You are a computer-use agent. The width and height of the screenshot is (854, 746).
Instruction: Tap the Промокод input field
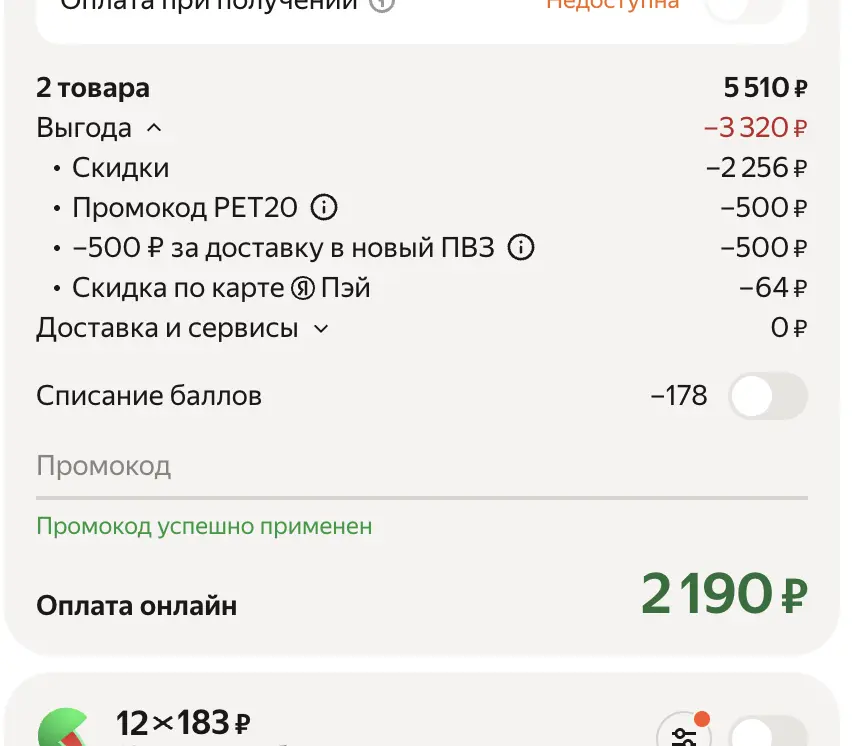click(422, 467)
